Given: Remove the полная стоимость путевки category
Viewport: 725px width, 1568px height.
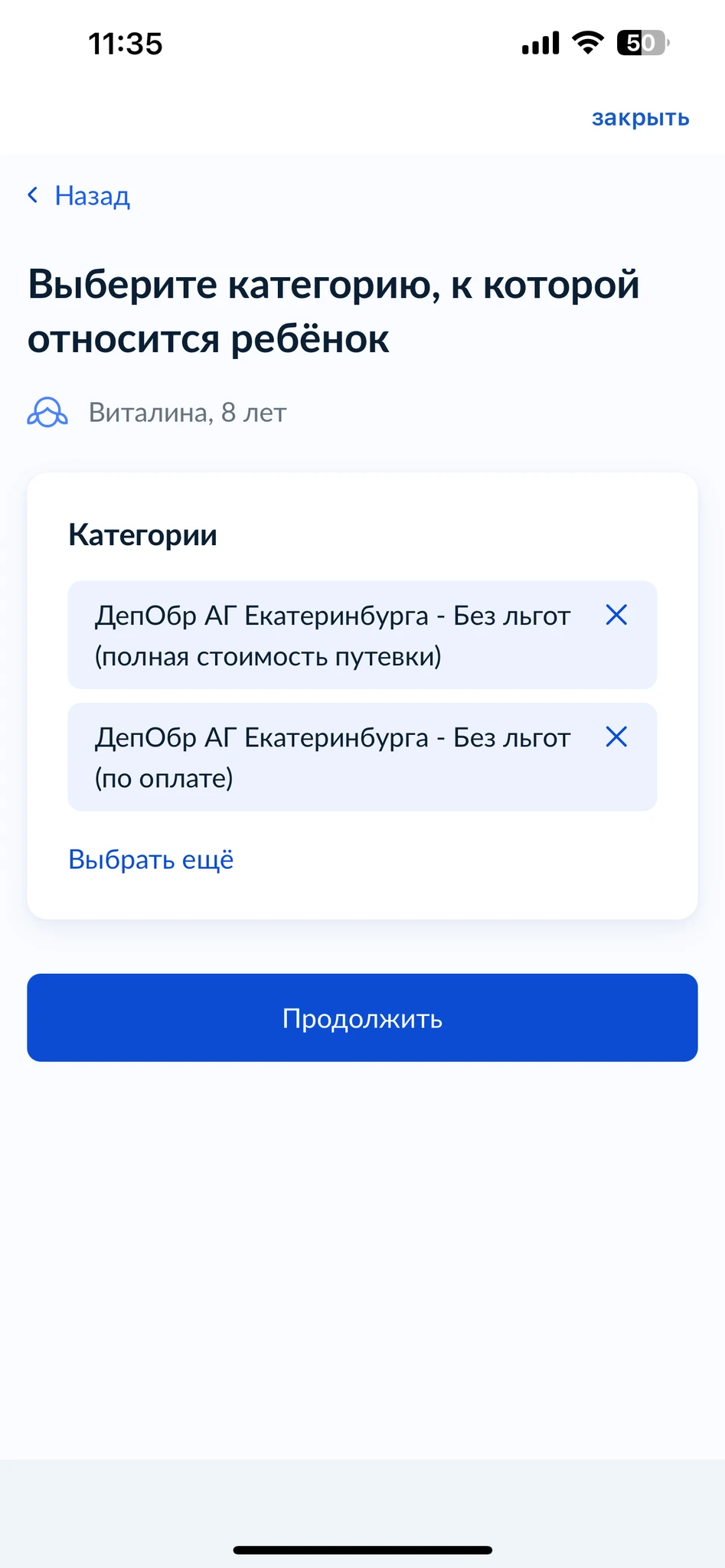Looking at the screenshot, I should click(616, 615).
